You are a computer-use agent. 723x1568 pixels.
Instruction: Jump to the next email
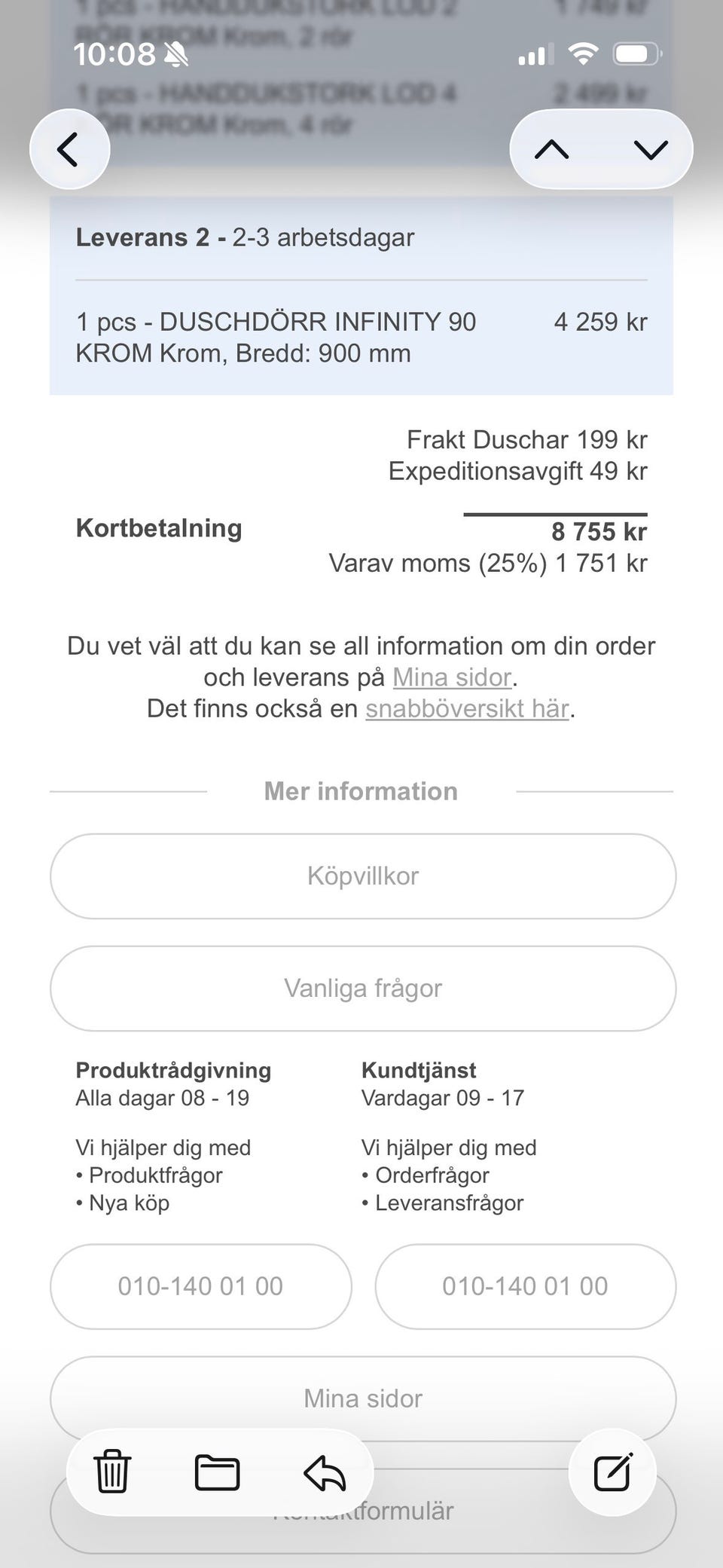(651, 149)
